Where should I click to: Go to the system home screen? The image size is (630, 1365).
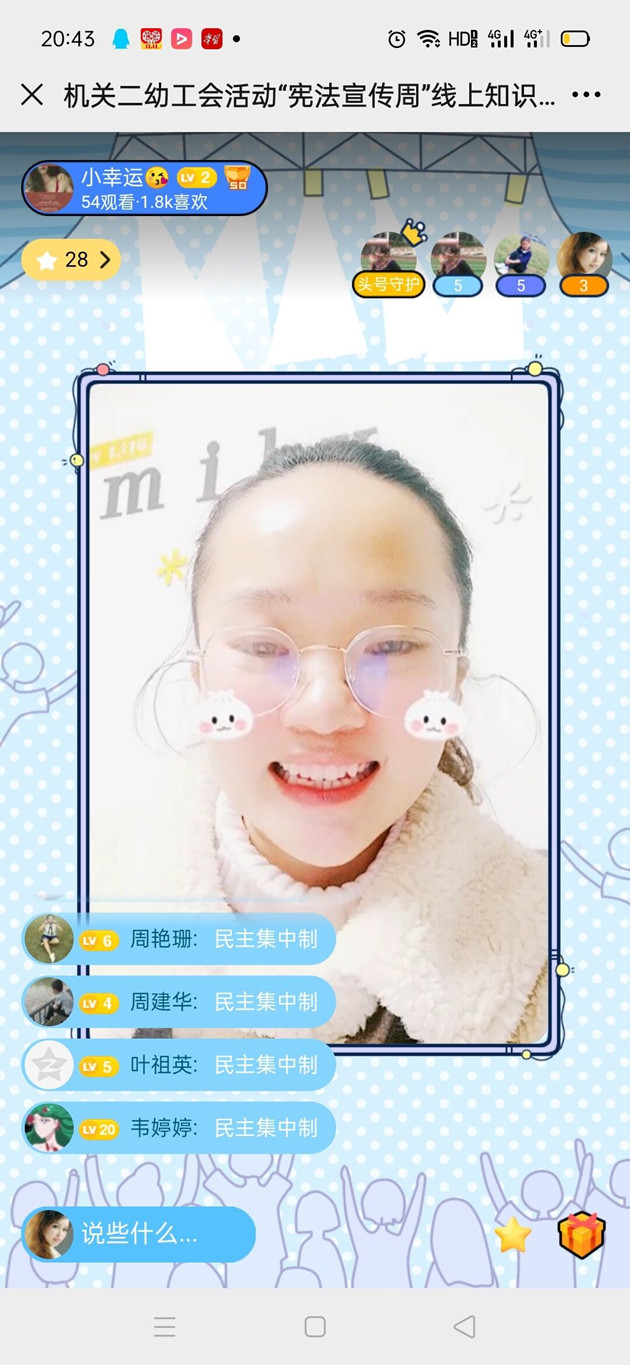coord(315,1327)
